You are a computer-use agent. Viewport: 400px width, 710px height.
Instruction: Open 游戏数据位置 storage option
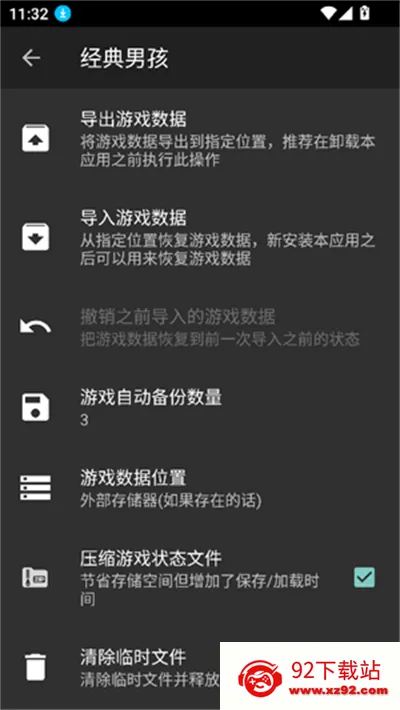tap(200, 488)
